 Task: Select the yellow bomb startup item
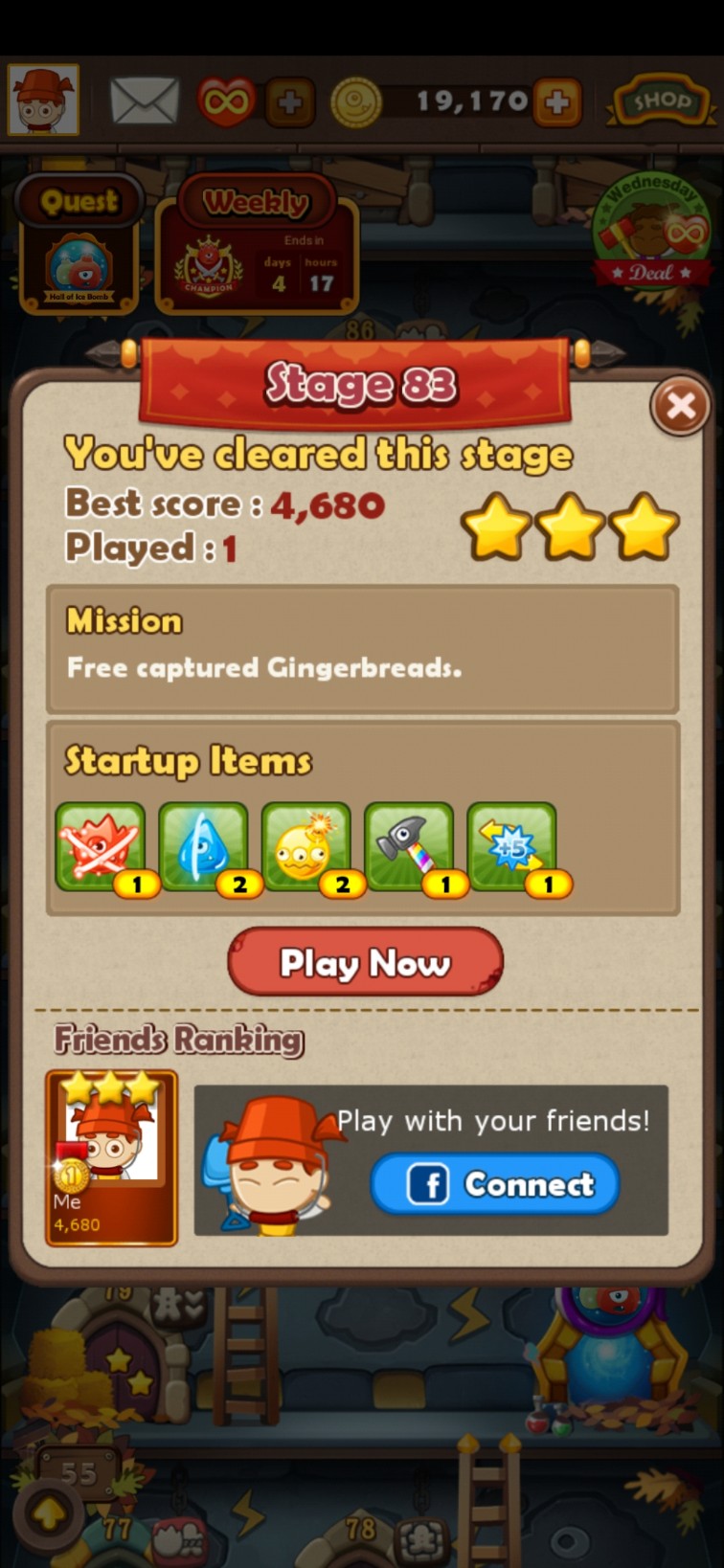(305, 847)
